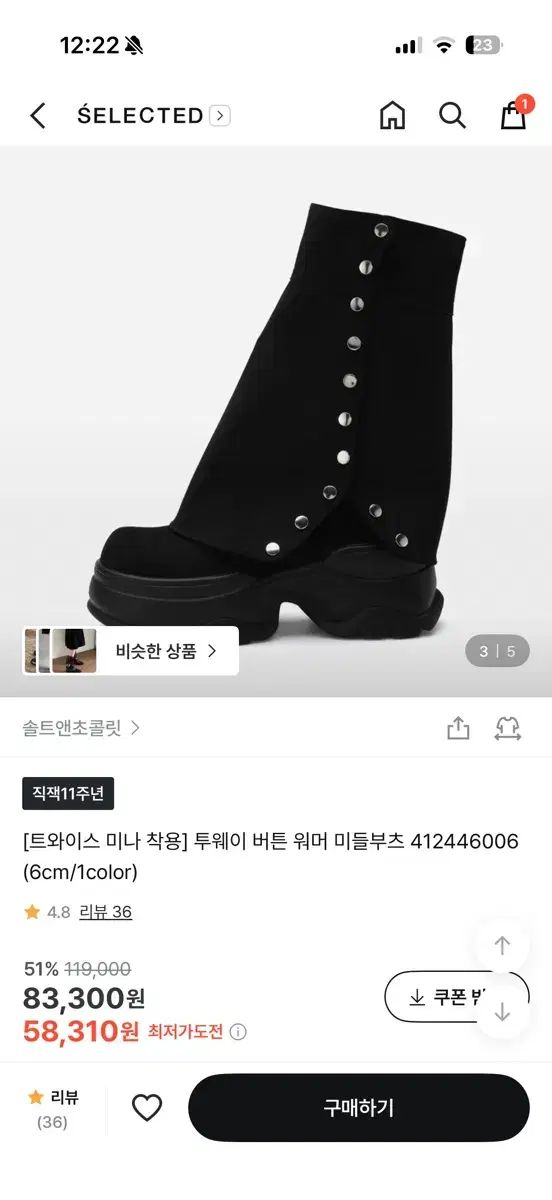Open the search magnifier
This screenshot has height=1200, width=552.
coord(453,116)
